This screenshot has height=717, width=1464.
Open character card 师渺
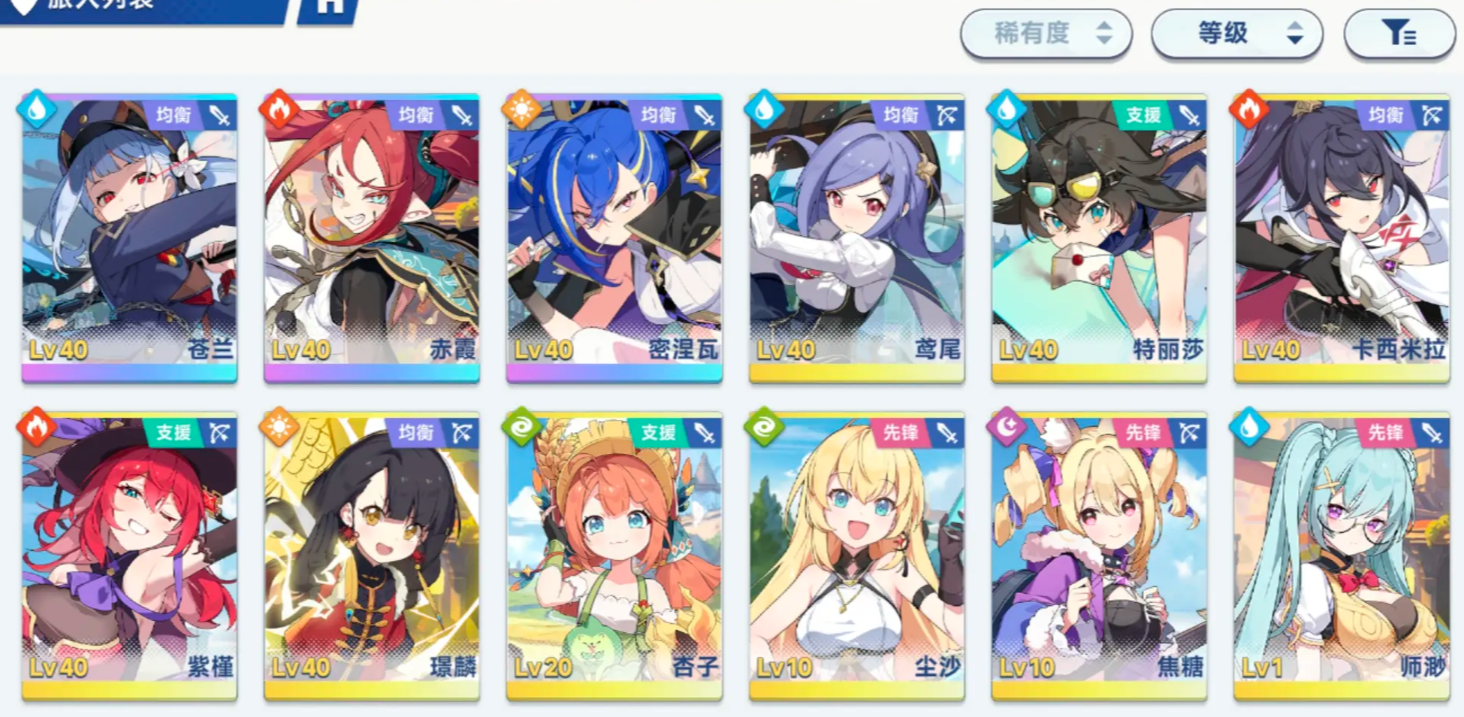[1340, 555]
